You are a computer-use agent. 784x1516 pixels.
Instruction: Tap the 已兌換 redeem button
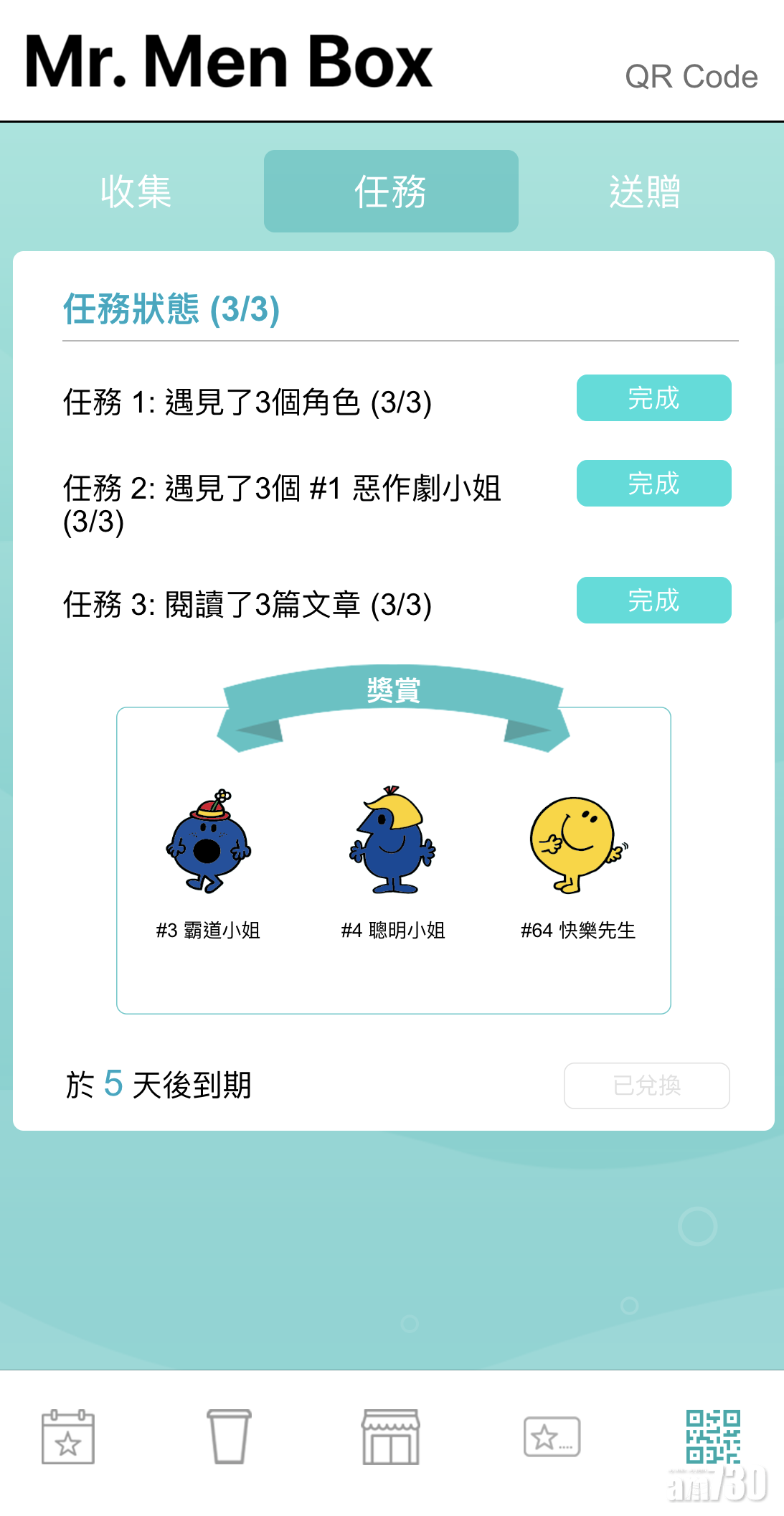(x=646, y=1086)
